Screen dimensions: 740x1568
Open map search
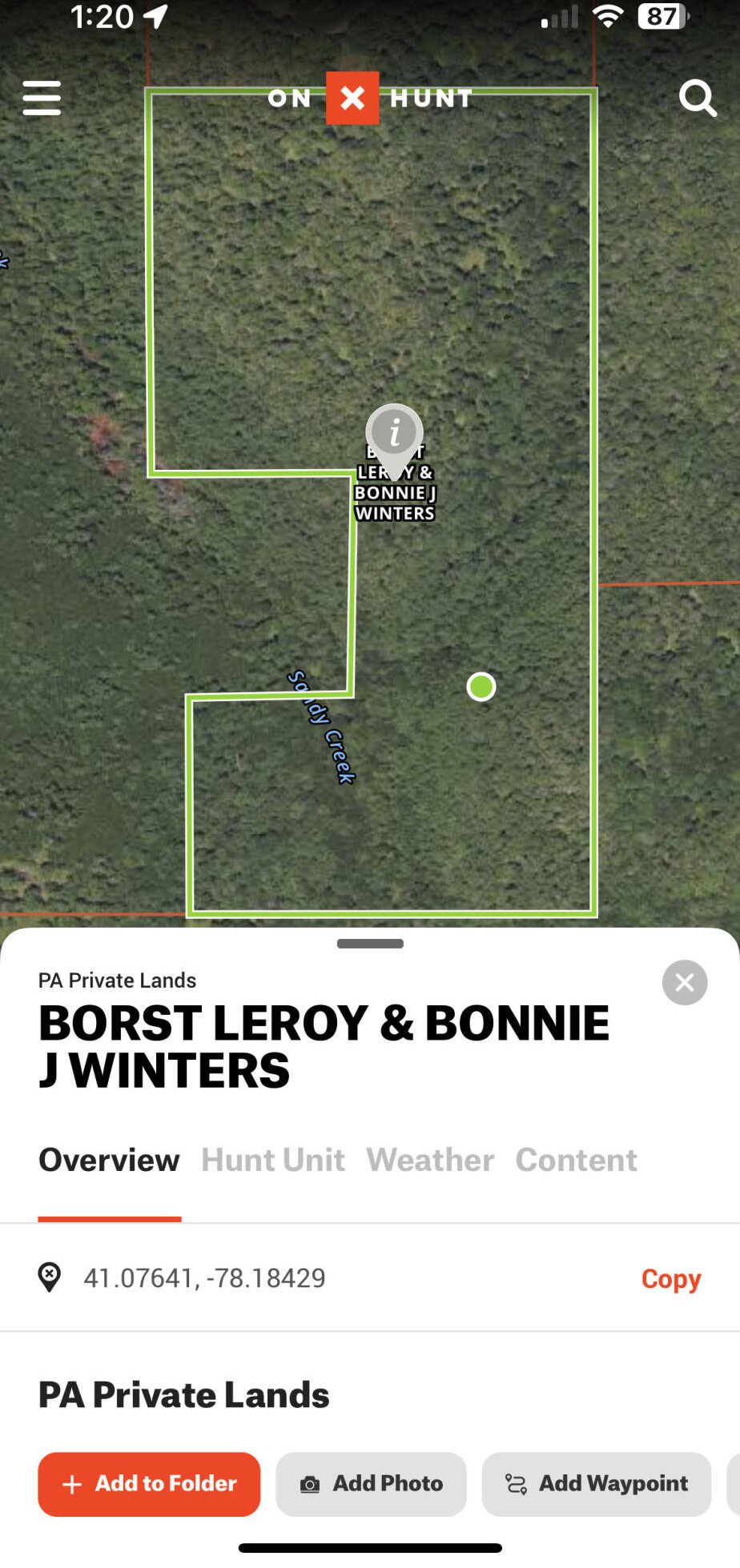click(697, 98)
